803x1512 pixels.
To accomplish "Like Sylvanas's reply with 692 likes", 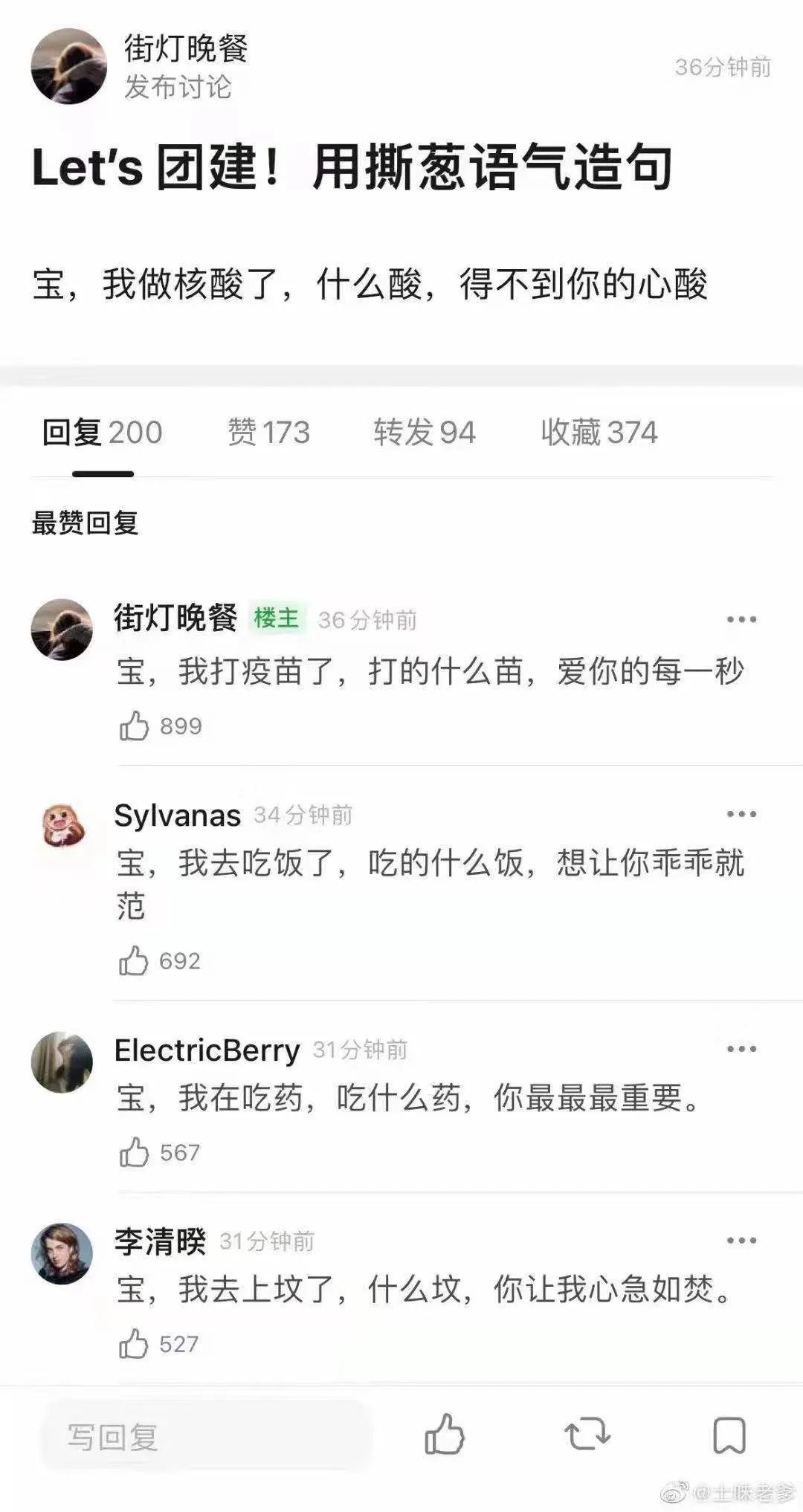I will click(135, 961).
